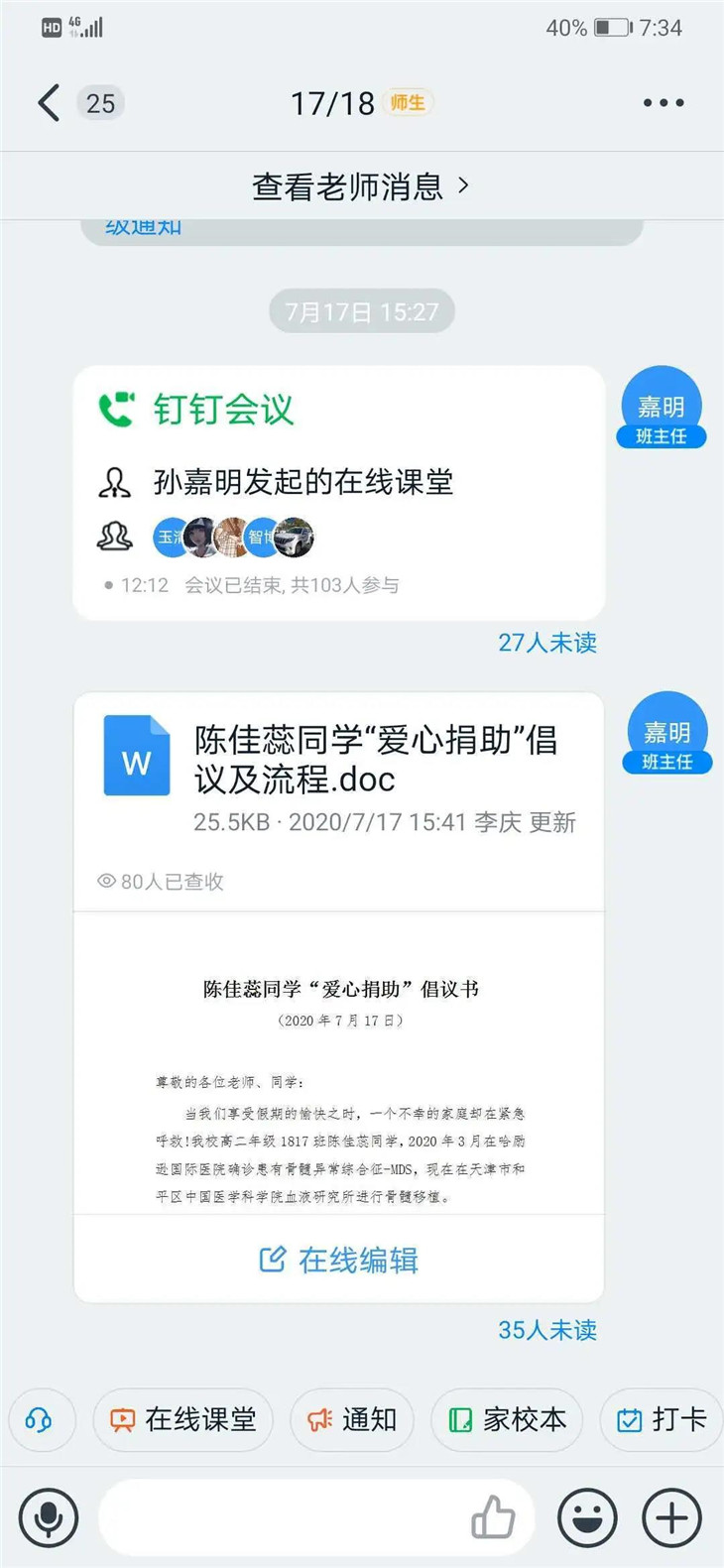Viewport: 724px width, 1568px height.
Task: Open the 打卡 check-in shortcut
Action: 661,1420
